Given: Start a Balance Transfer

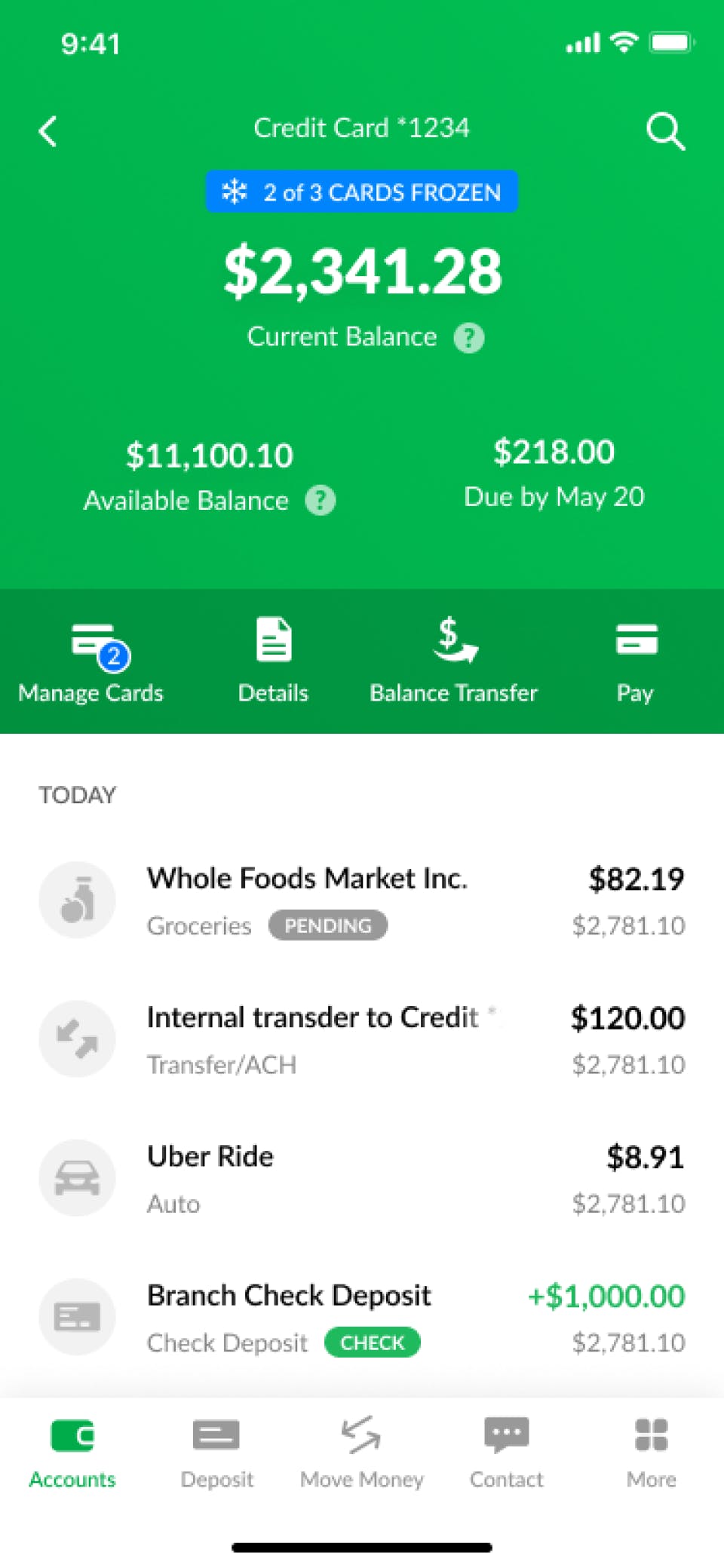Looking at the screenshot, I should pyautogui.click(x=454, y=661).
